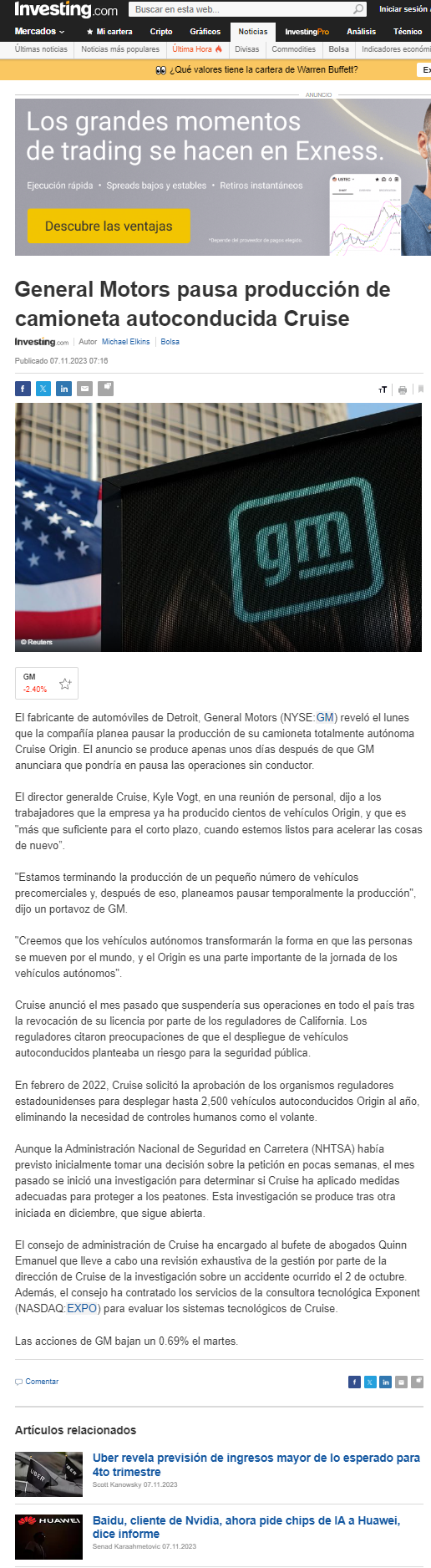
Task: Open author Michael Elkins profile
Action: pyautogui.click(x=126, y=342)
